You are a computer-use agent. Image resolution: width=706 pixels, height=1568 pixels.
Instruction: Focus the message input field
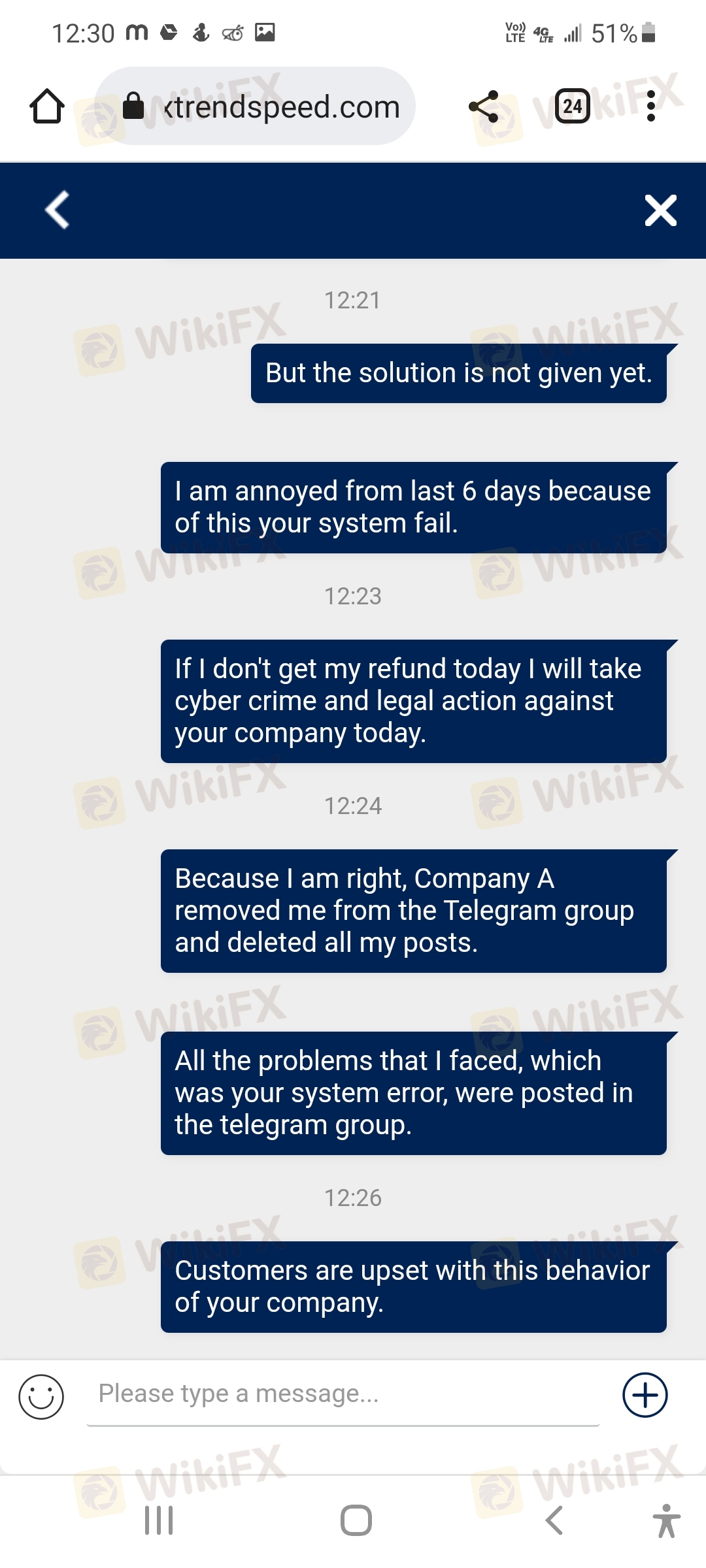343,1395
